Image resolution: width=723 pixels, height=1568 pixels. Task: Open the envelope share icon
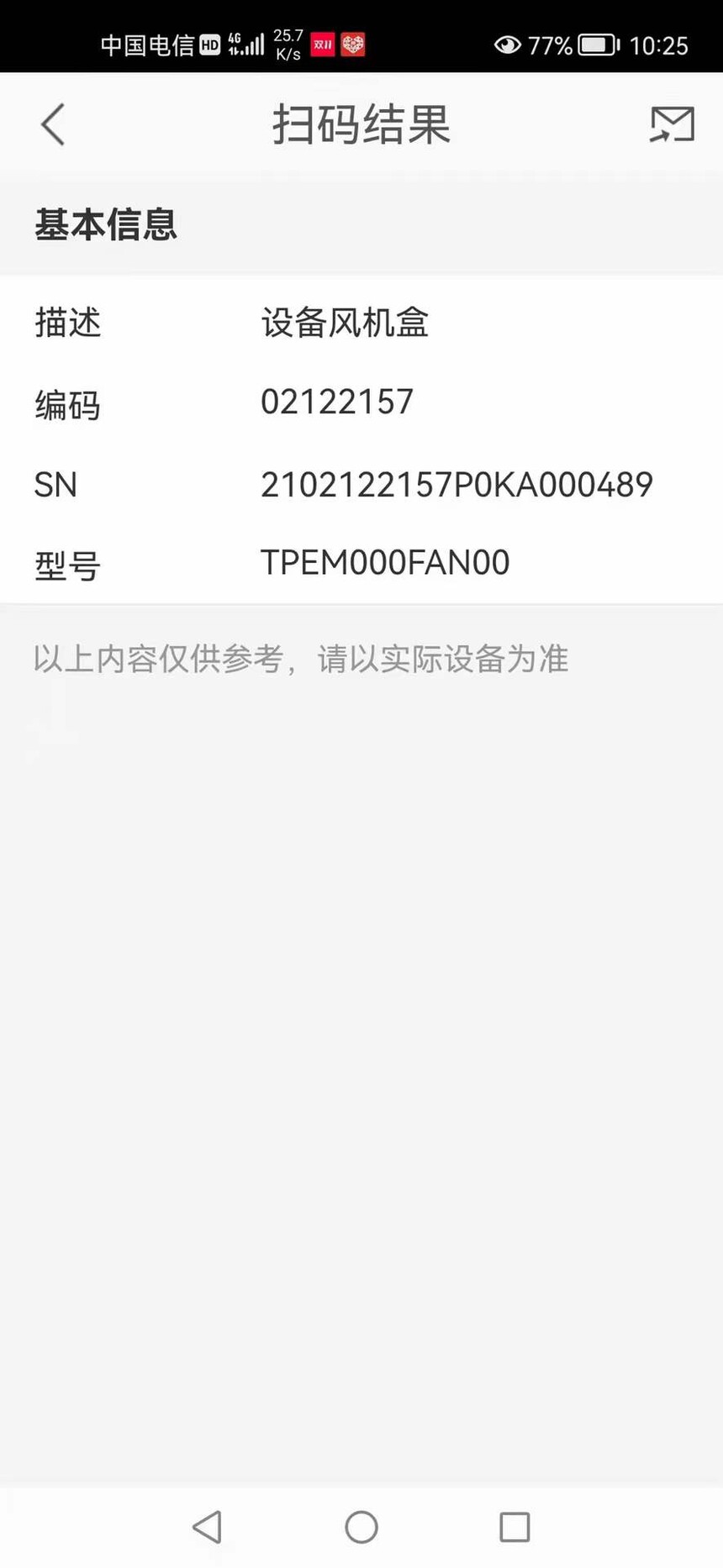click(672, 125)
